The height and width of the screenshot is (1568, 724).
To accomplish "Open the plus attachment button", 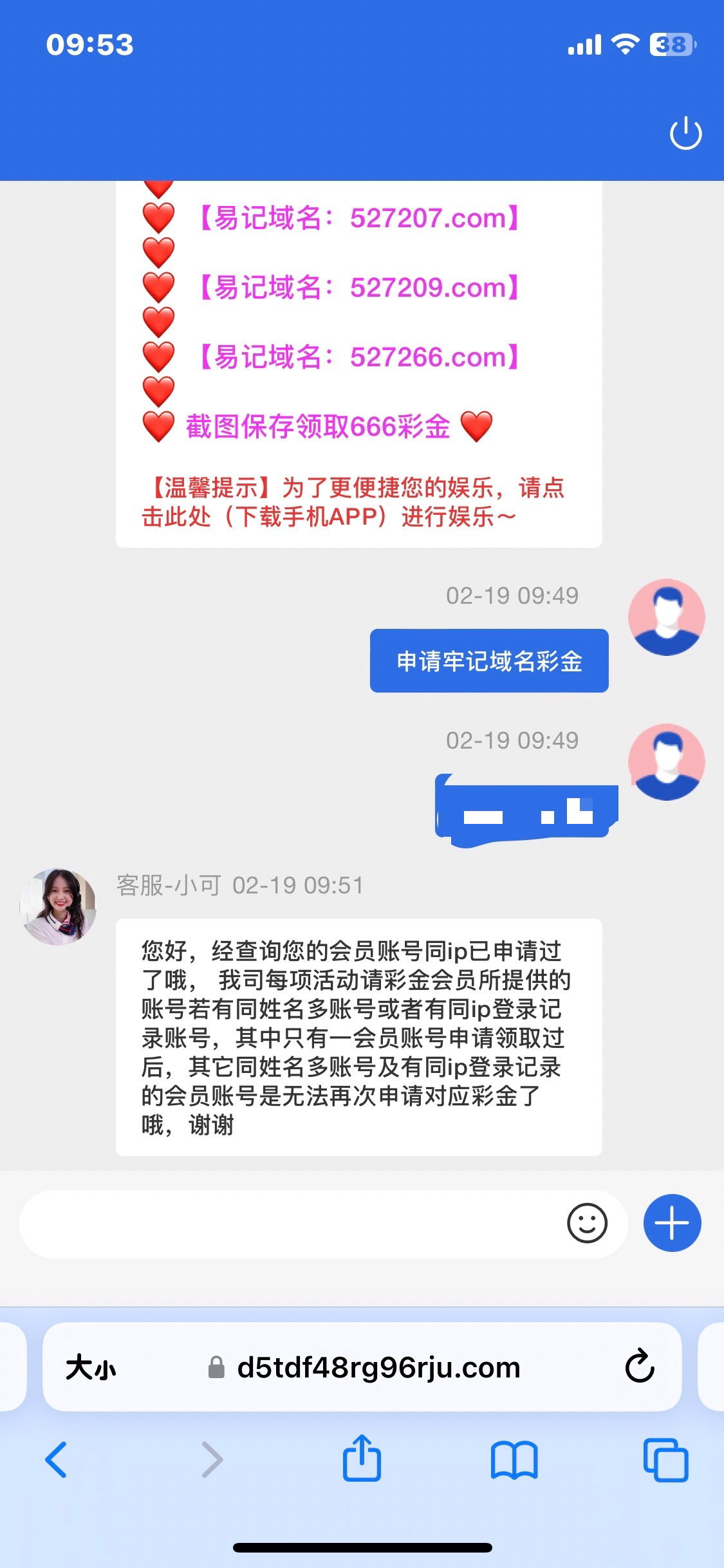I will (672, 1223).
